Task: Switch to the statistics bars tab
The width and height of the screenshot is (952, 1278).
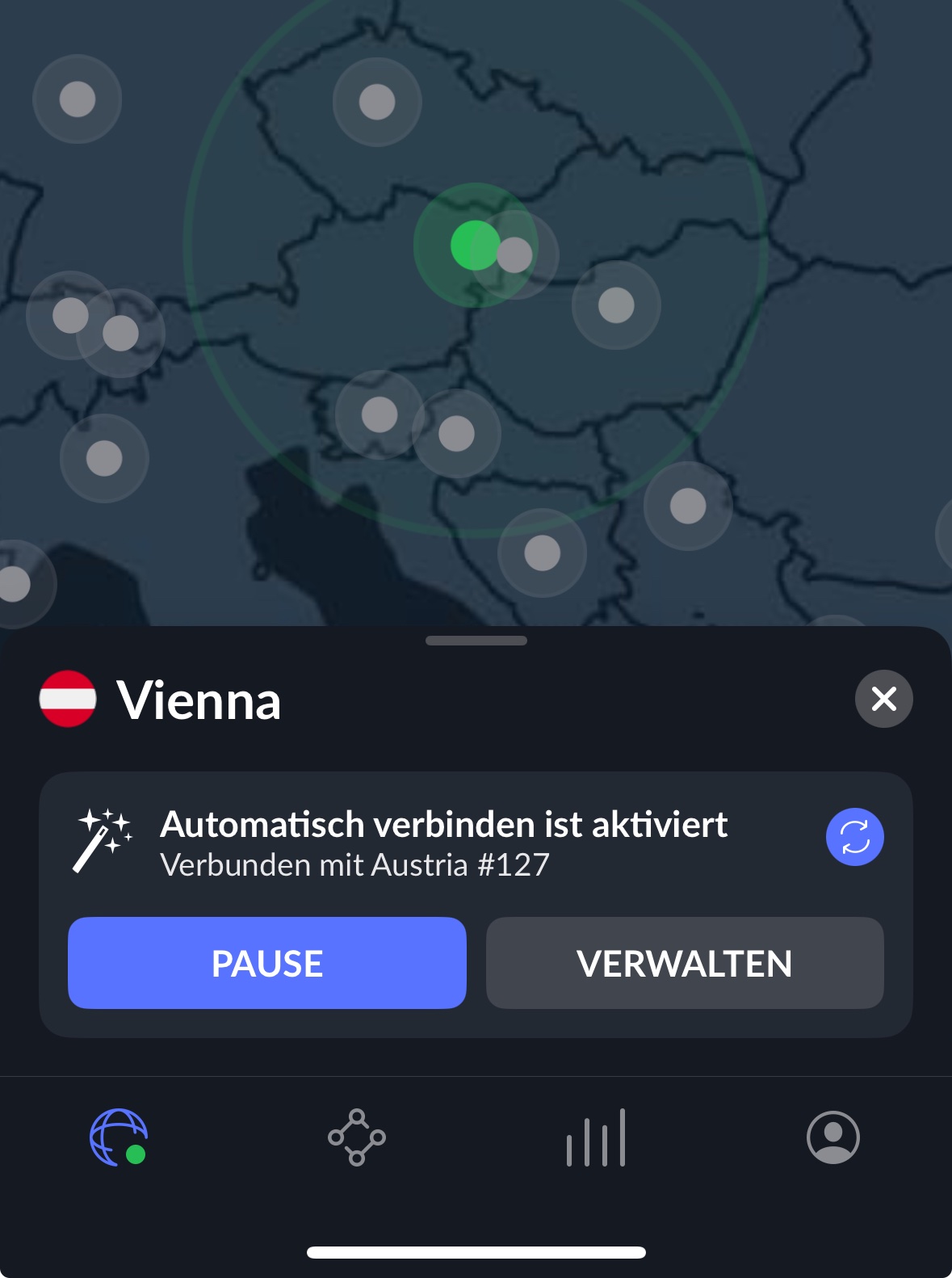Action: pyautogui.click(x=595, y=1137)
